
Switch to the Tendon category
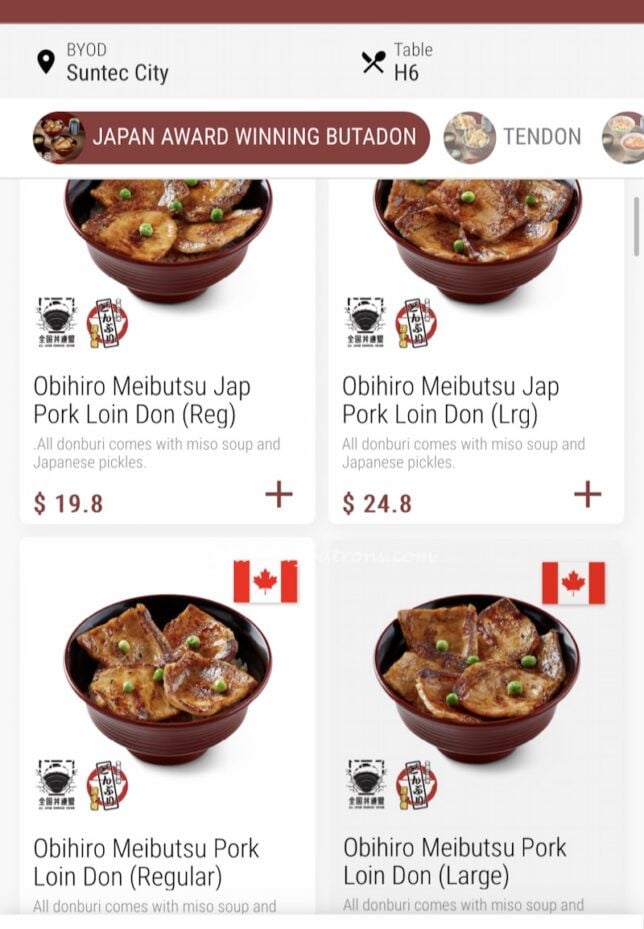click(514, 137)
